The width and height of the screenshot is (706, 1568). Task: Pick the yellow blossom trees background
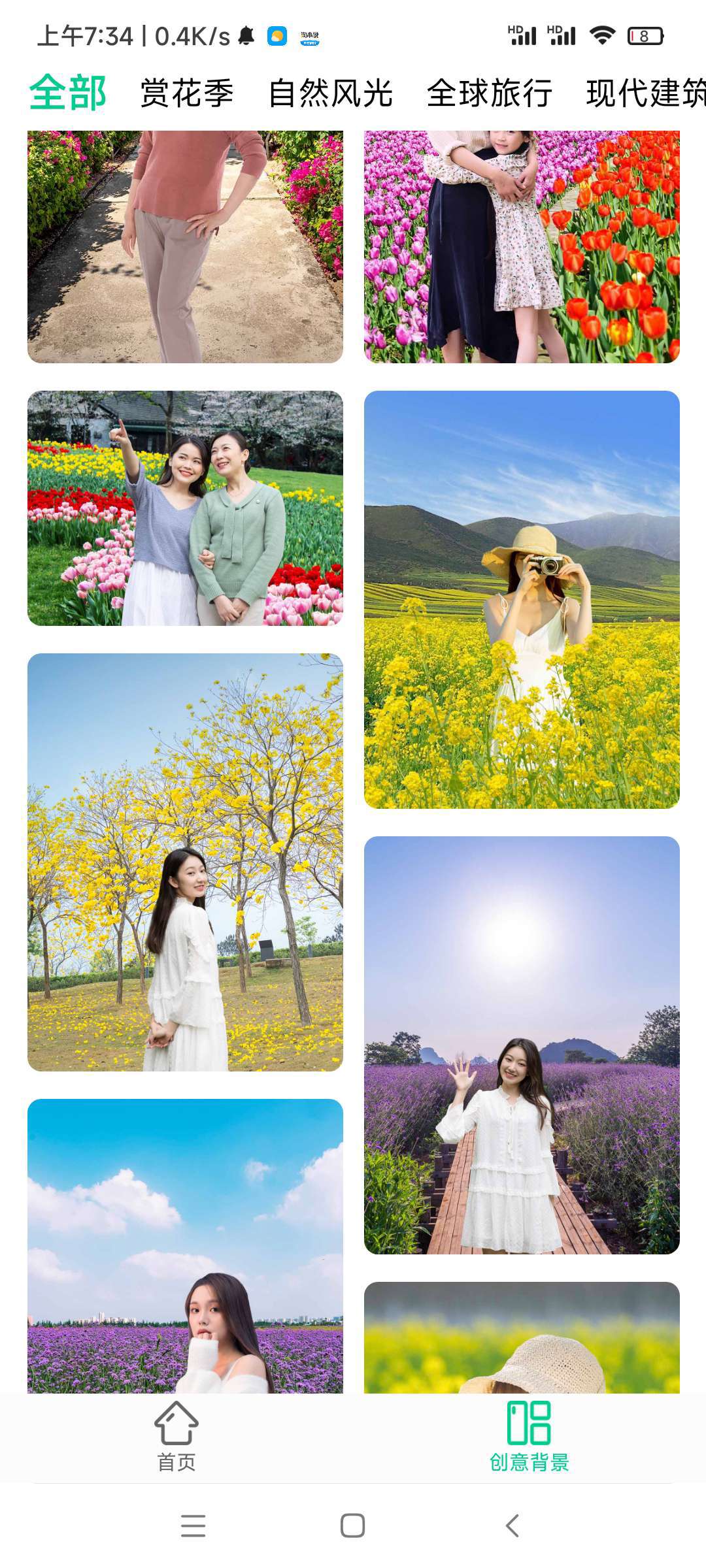(185, 862)
